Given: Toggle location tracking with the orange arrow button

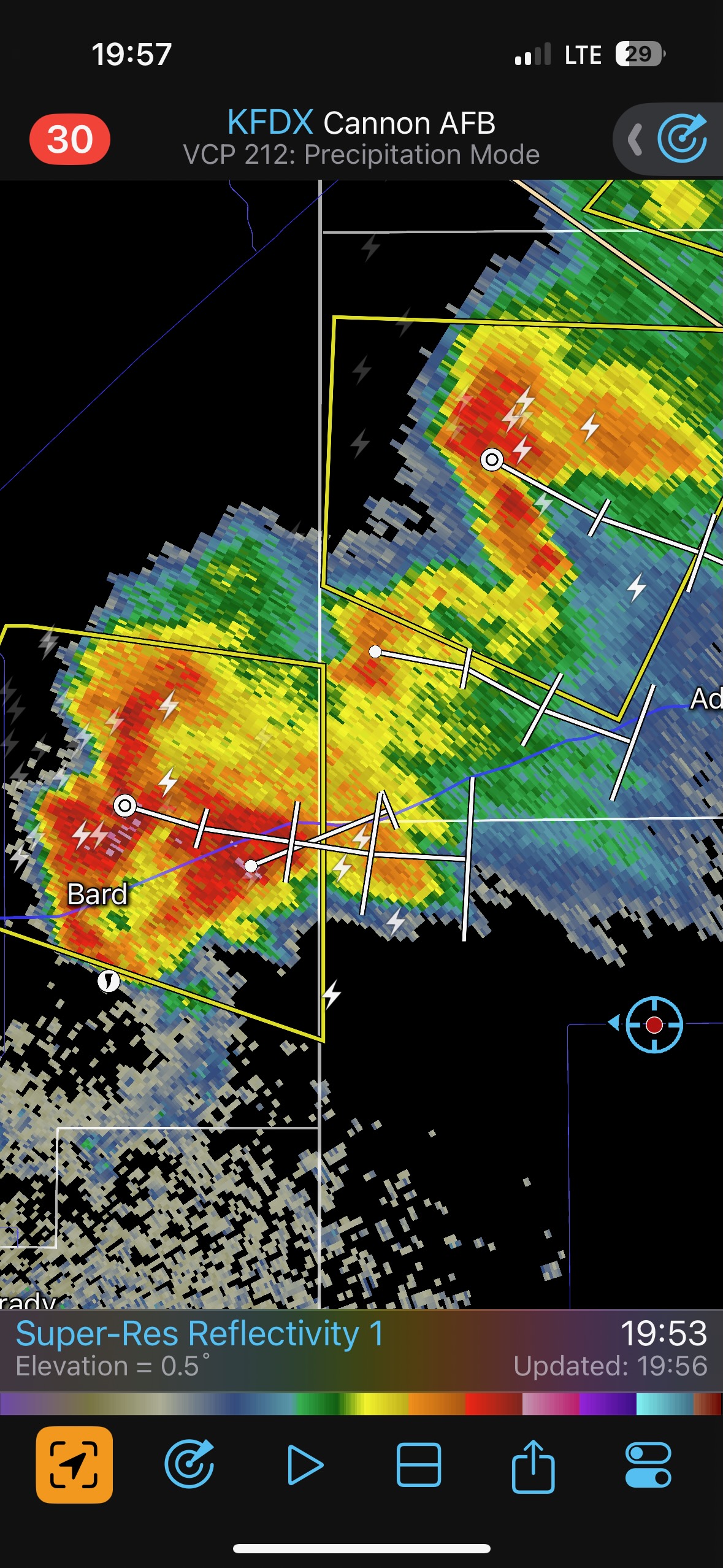Looking at the screenshot, I should 74,1465.
